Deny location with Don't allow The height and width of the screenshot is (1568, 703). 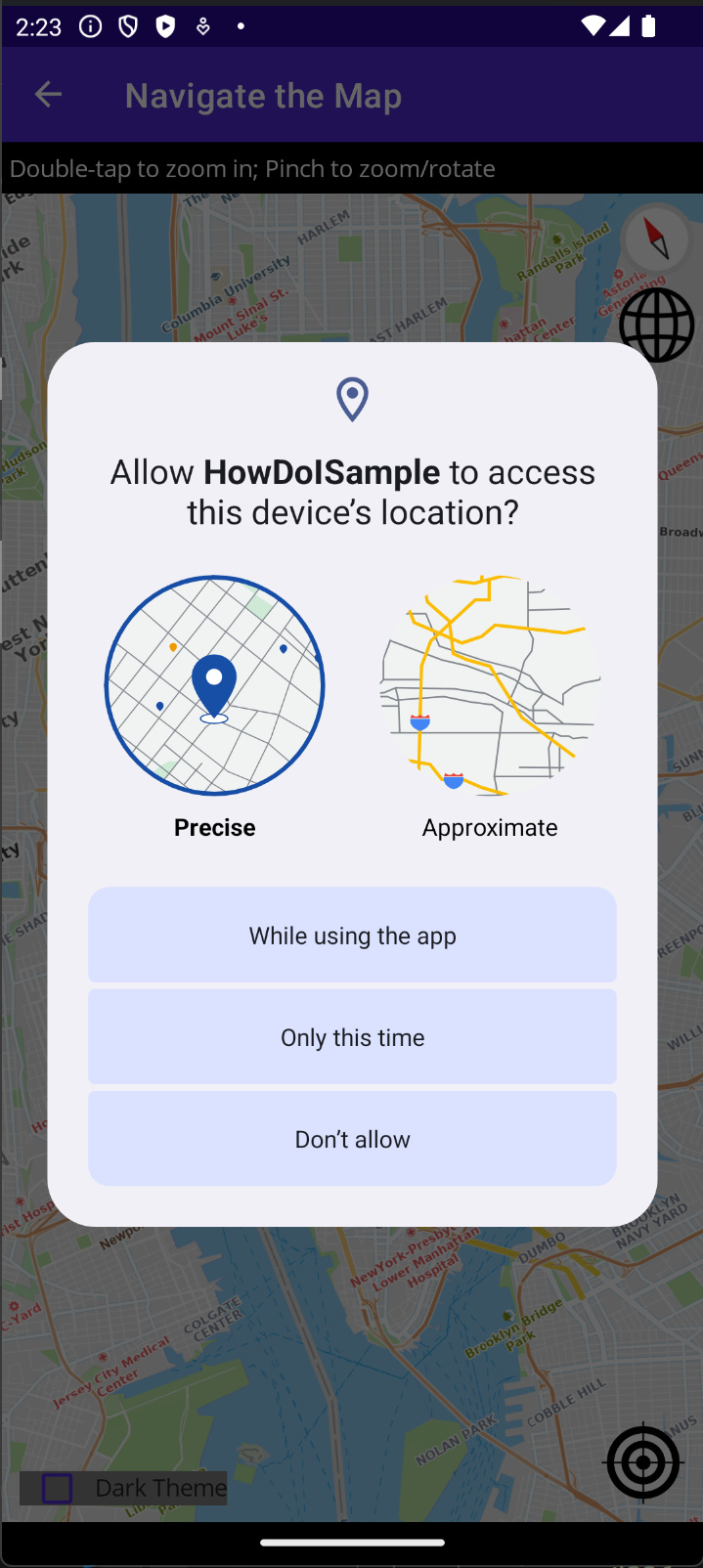[x=352, y=1139]
